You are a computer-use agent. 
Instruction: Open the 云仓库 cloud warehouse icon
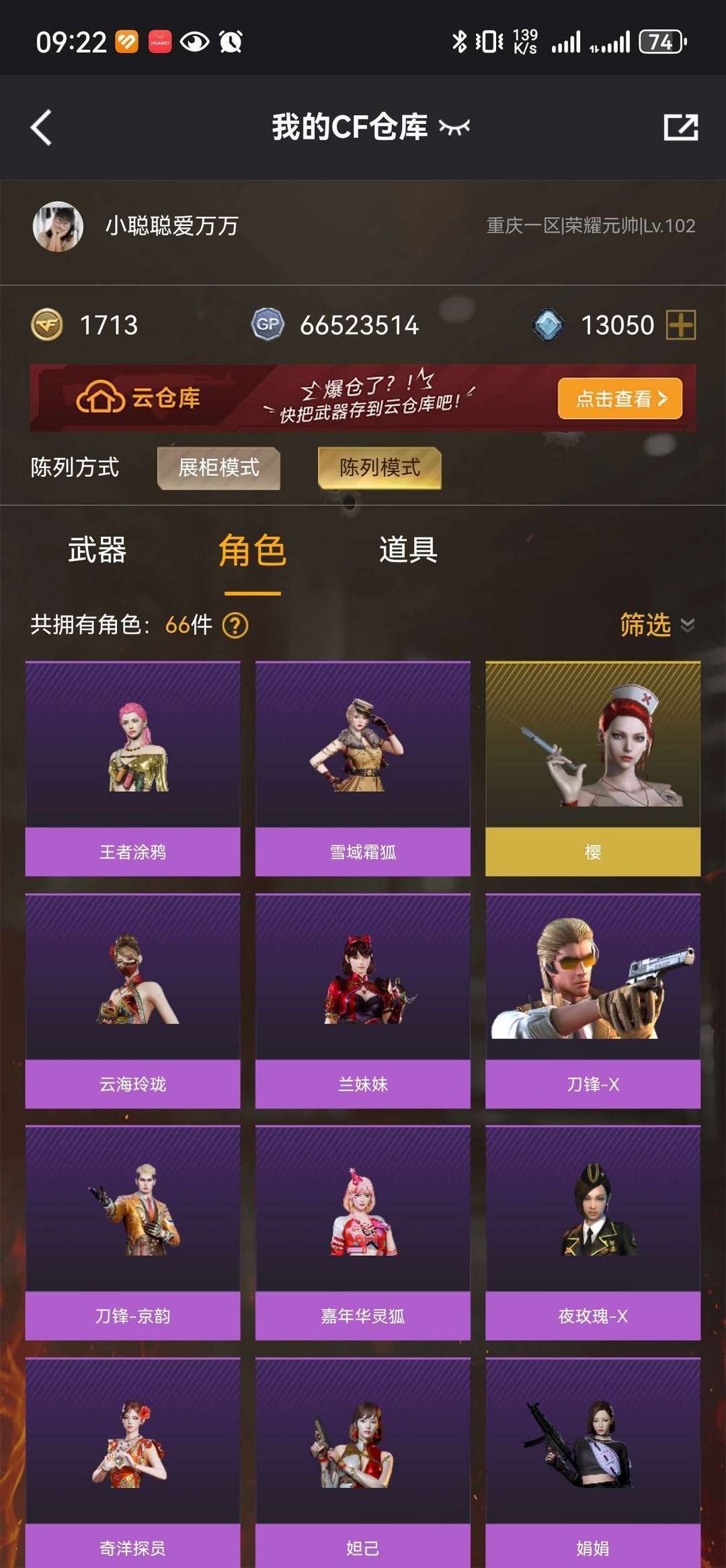(99, 398)
